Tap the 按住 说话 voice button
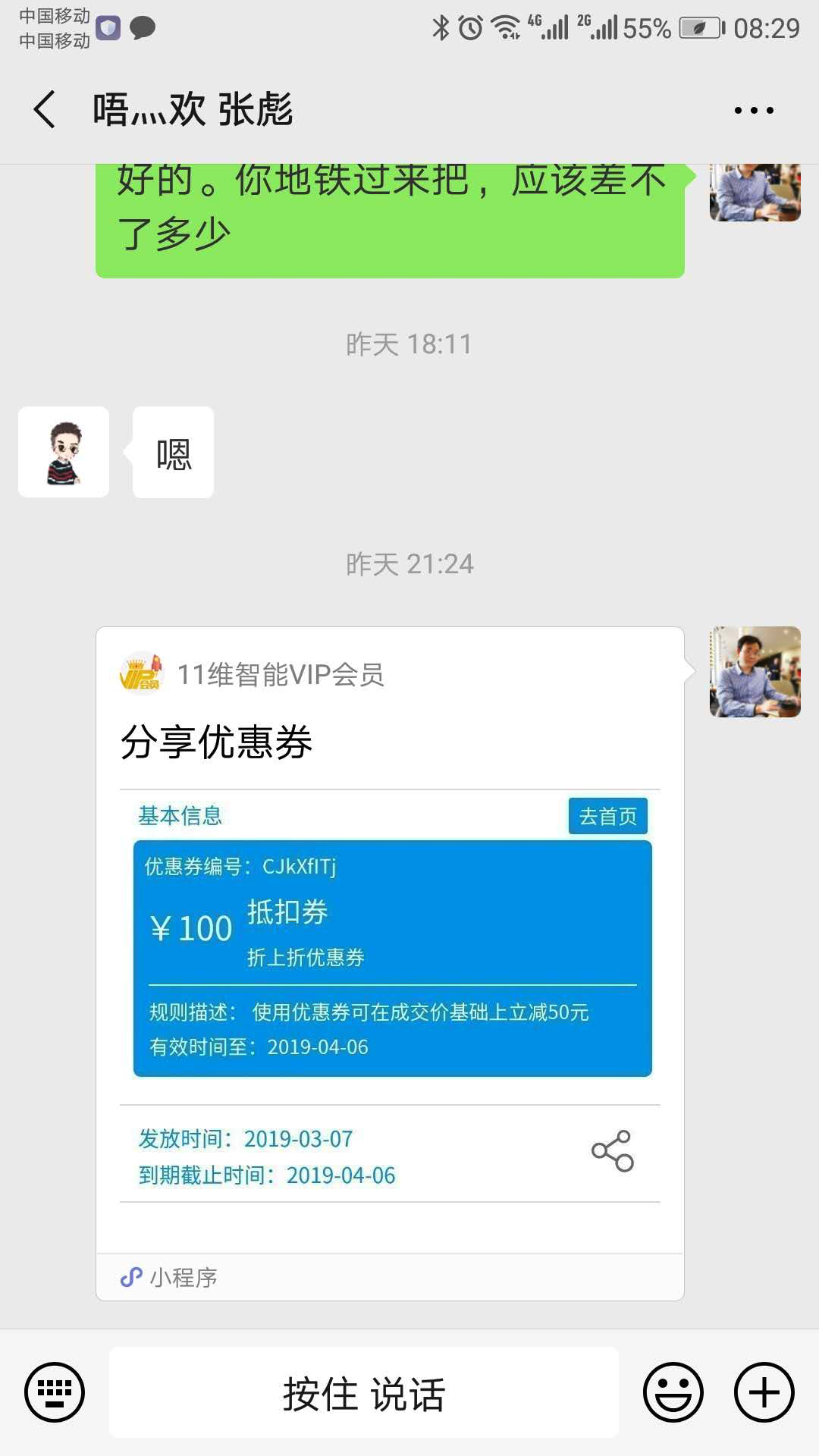The image size is (819, 1456). 364,1392
